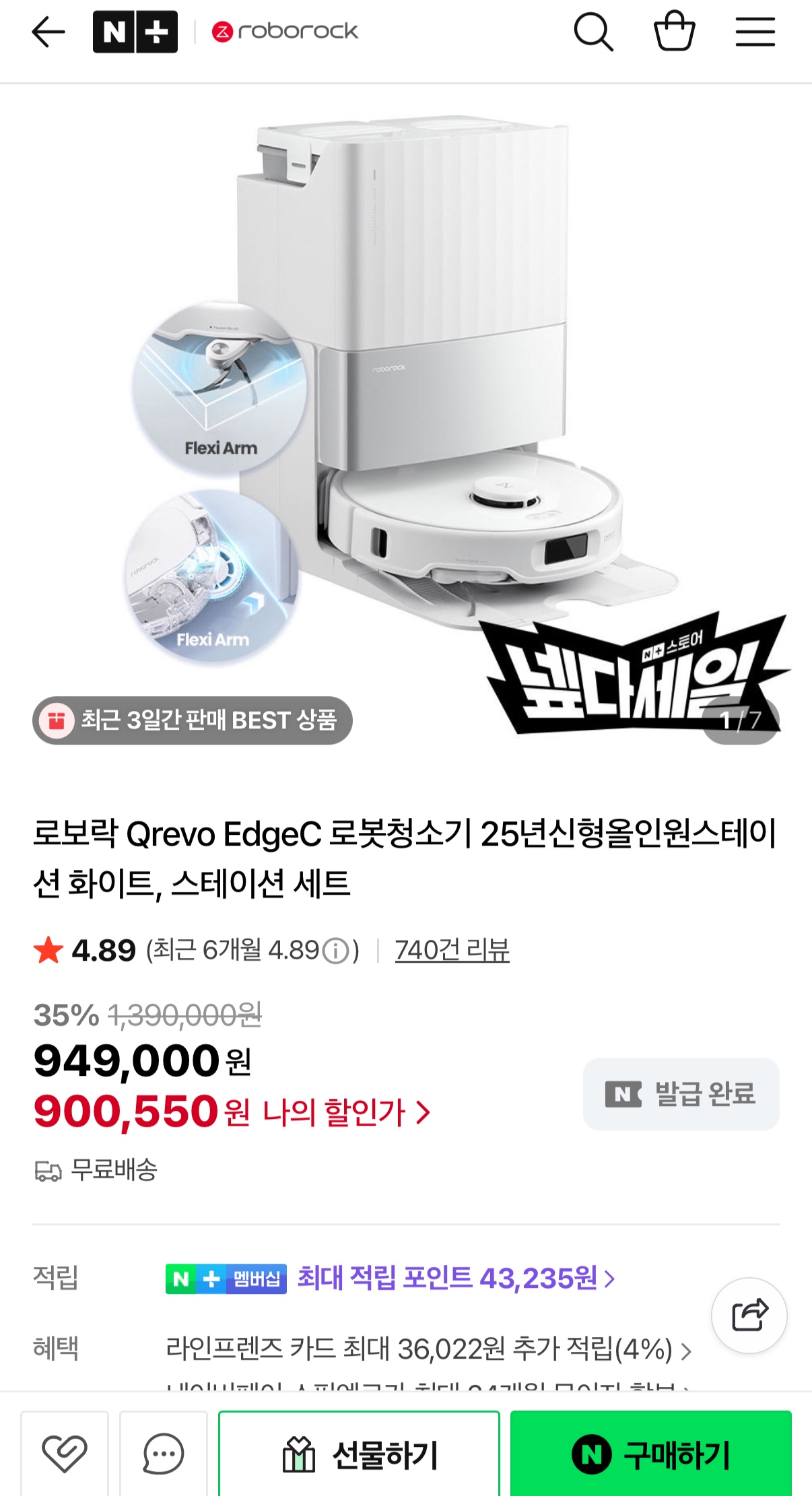
Task: Open 최대 적립 포인트 43,235원 details
Action: 456,1278
